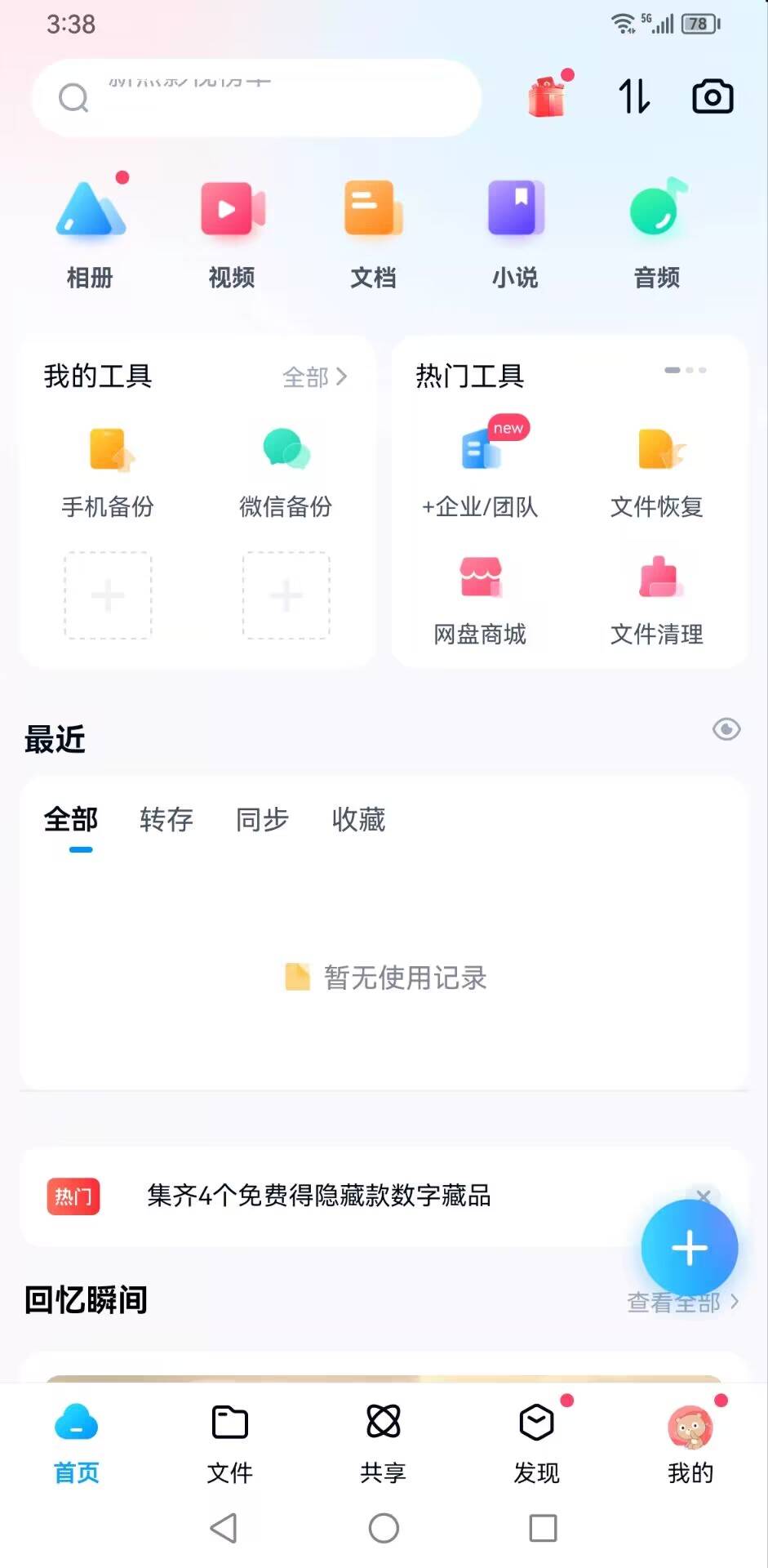
Task: Open the 手机备份 tool
Action: 108,471
